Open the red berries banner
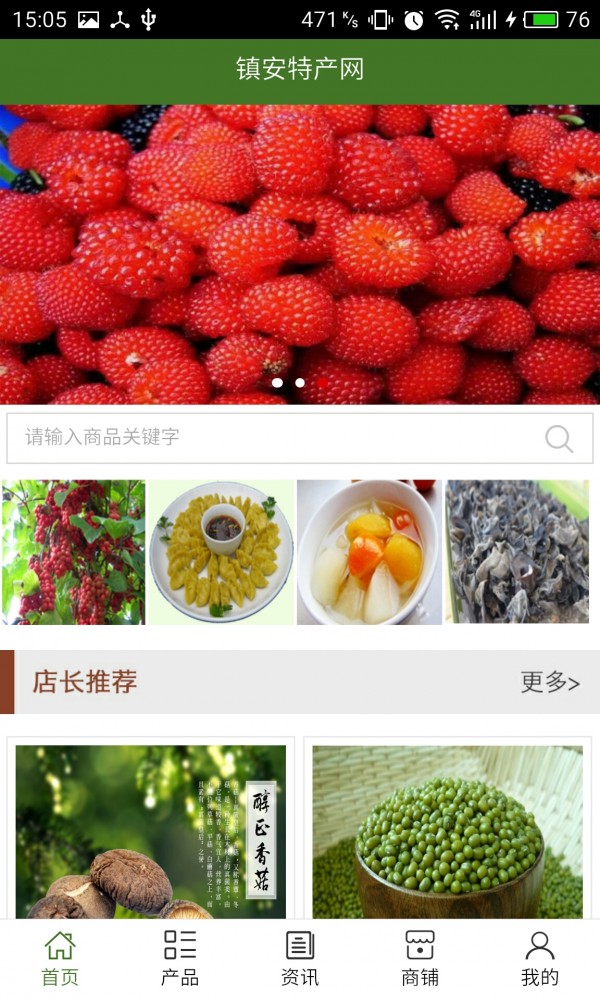The height and width of the screenshot is (1000, 600). point(300,255)
